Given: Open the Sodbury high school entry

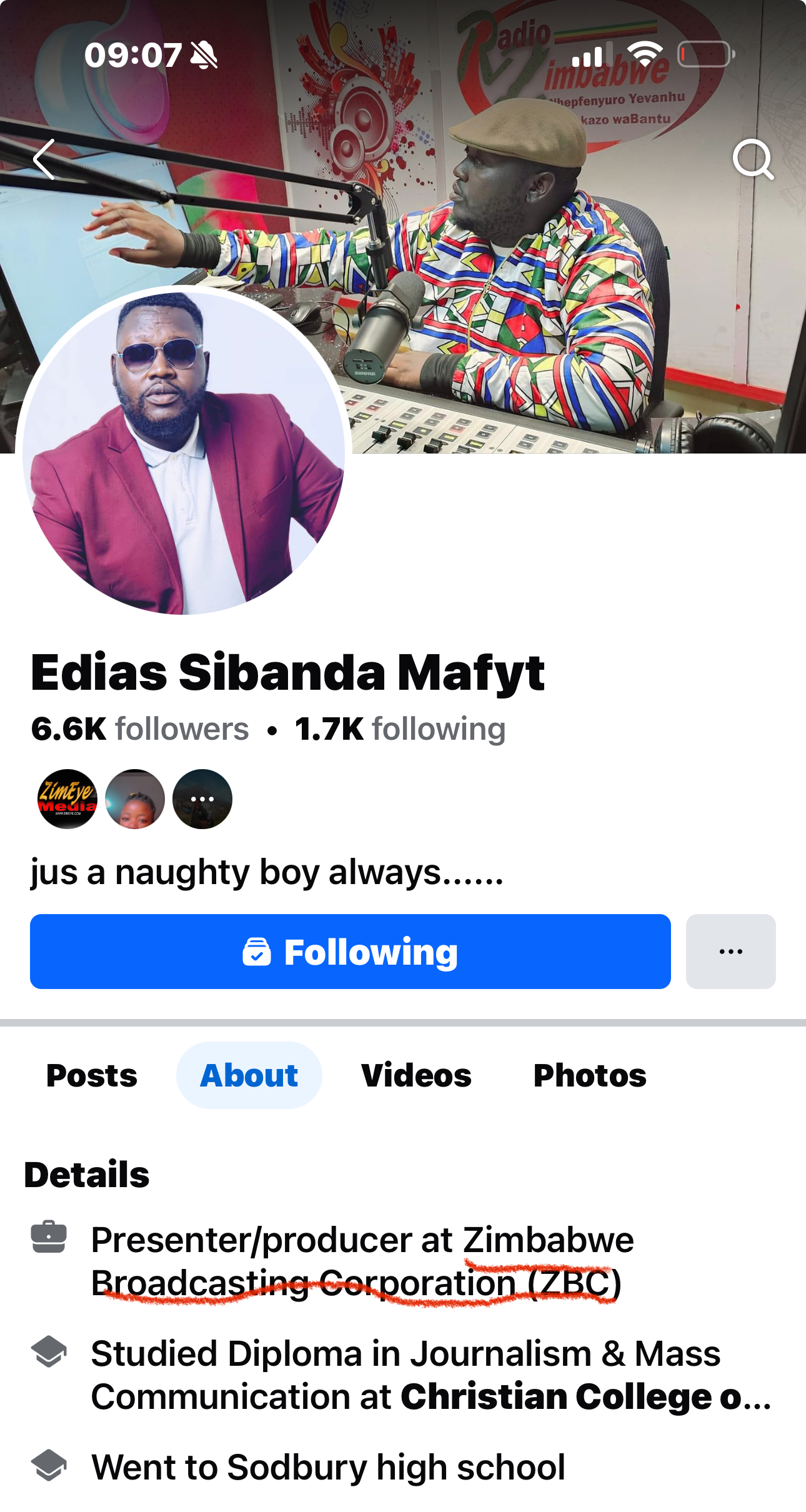Looking at the screenshot, I should [328, 1467].
